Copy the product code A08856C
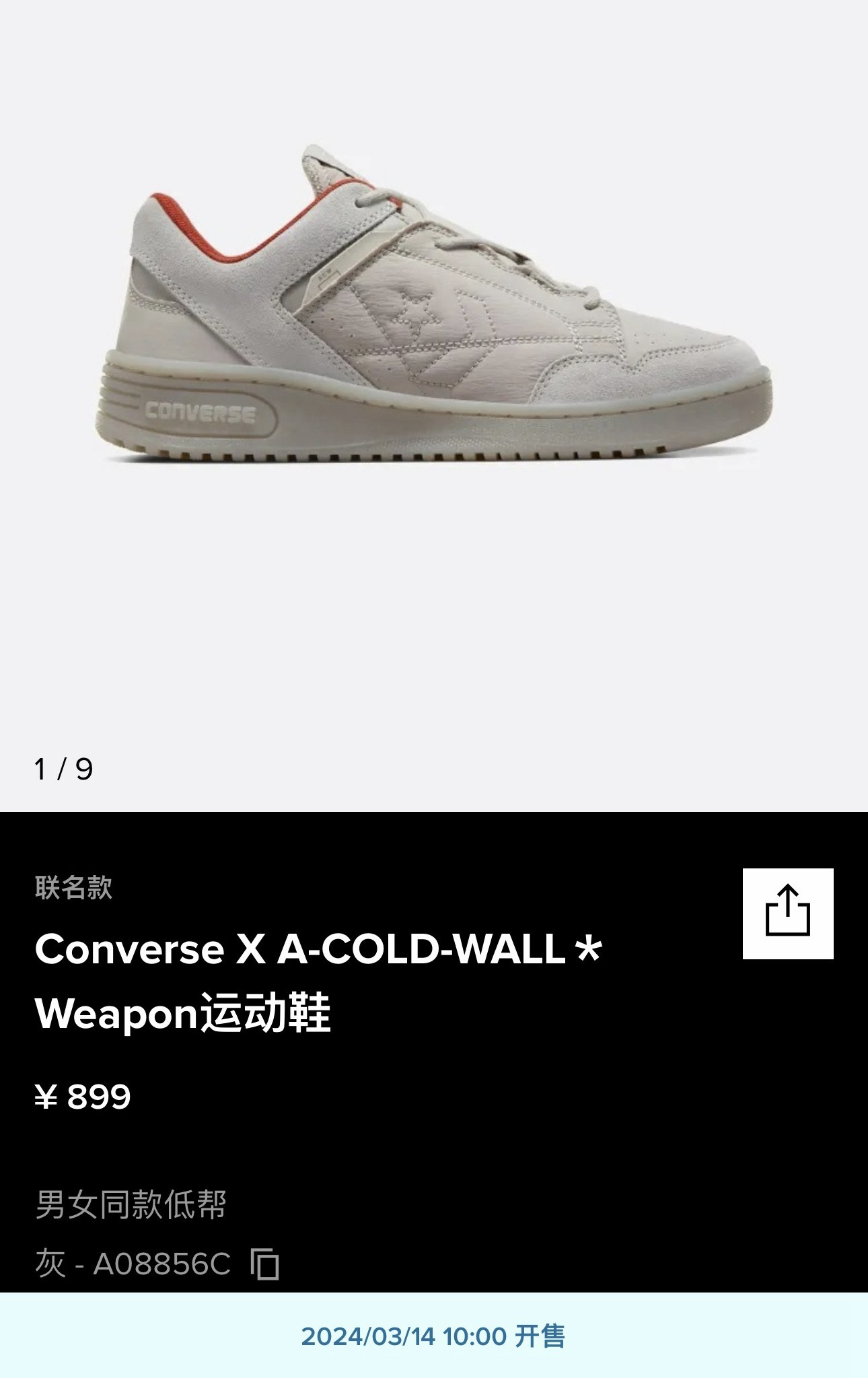 pos(264,1264)
